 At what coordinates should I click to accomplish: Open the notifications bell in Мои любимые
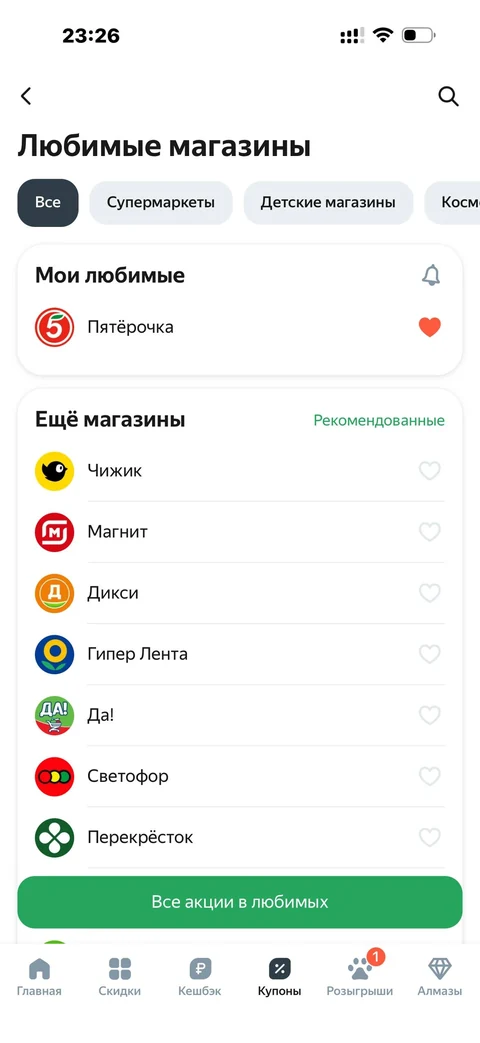(431, 275)
